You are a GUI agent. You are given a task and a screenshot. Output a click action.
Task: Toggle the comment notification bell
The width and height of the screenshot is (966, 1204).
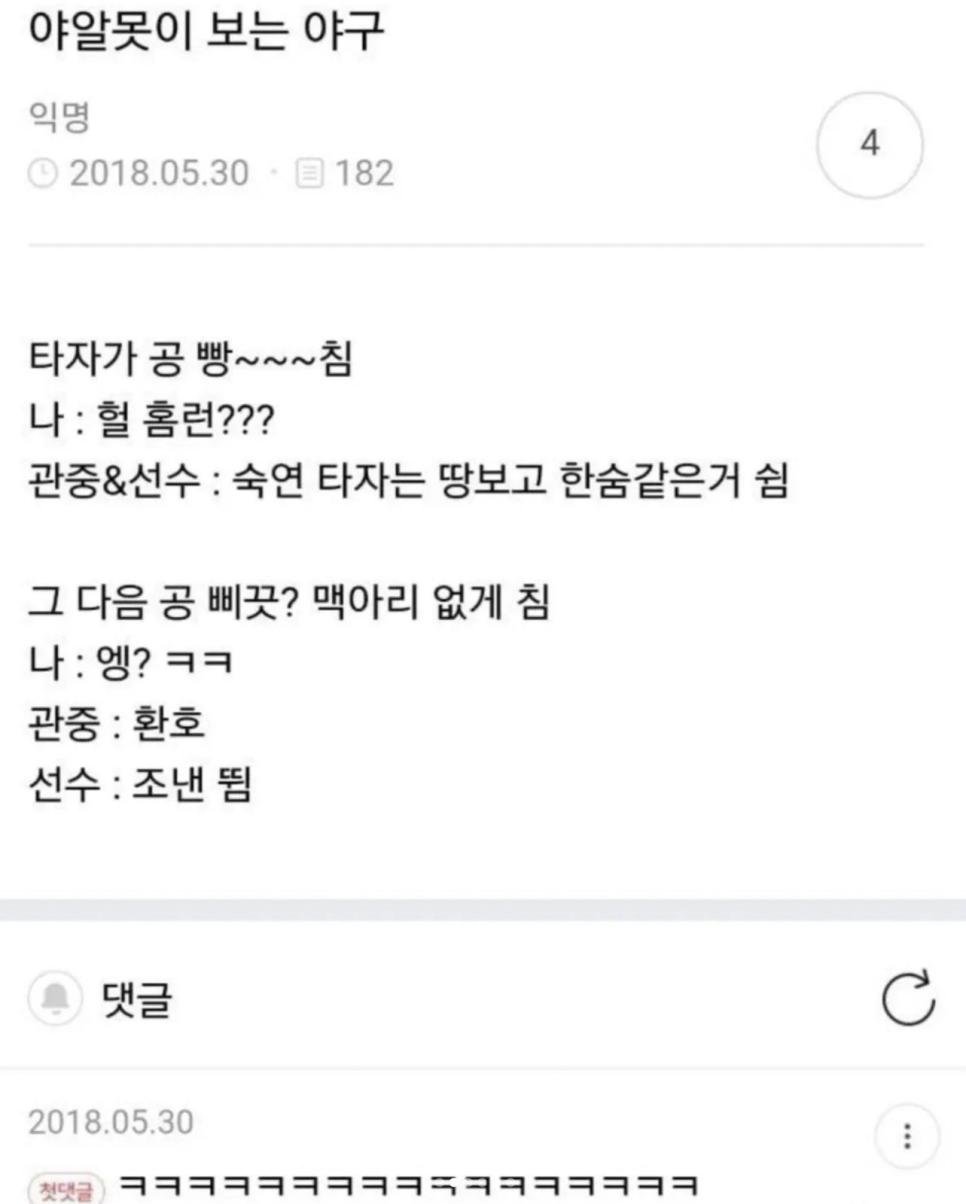pyautogui.click(x=58, y=999)
